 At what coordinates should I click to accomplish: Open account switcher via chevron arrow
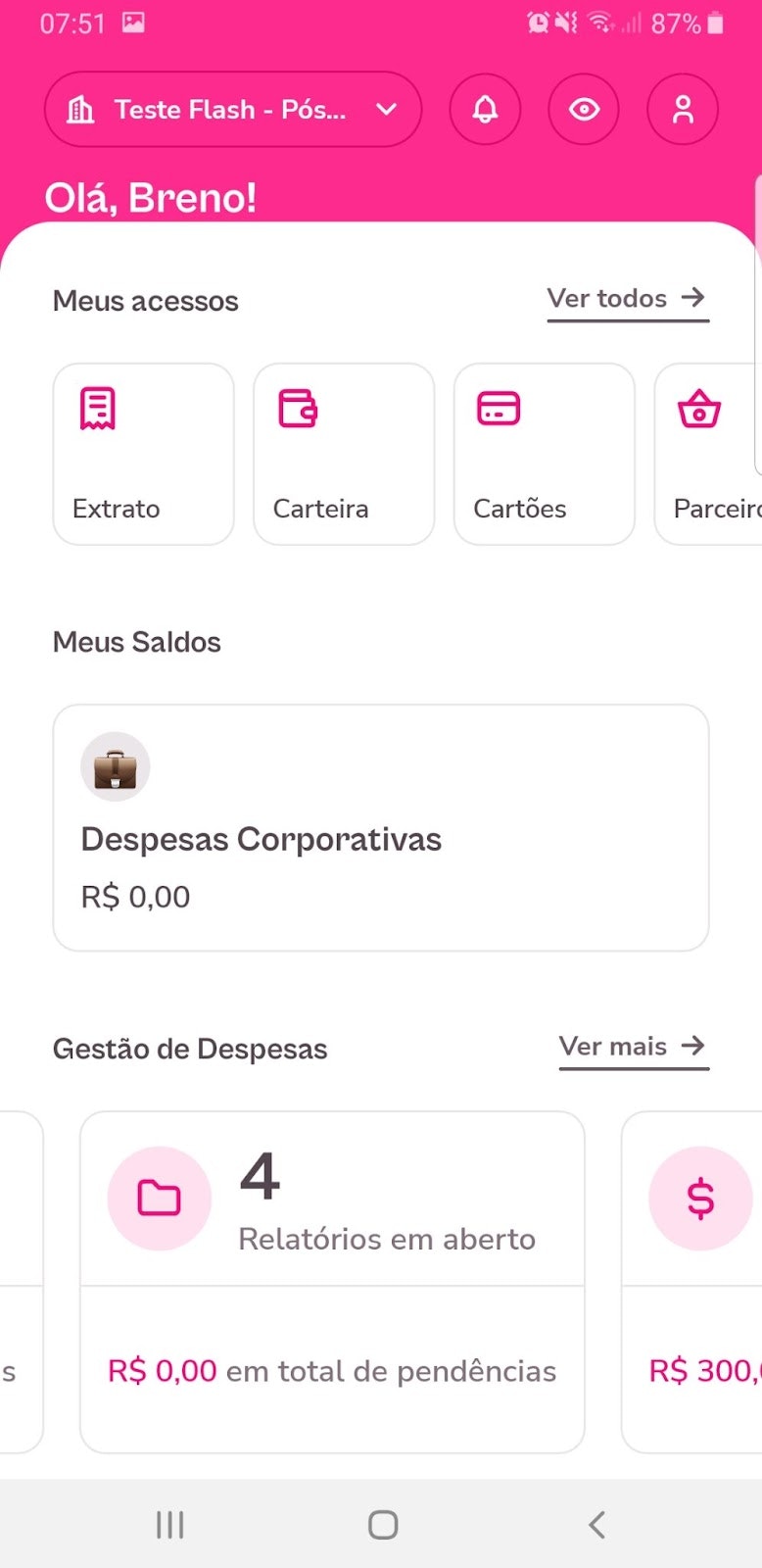[x=386, y=110]
